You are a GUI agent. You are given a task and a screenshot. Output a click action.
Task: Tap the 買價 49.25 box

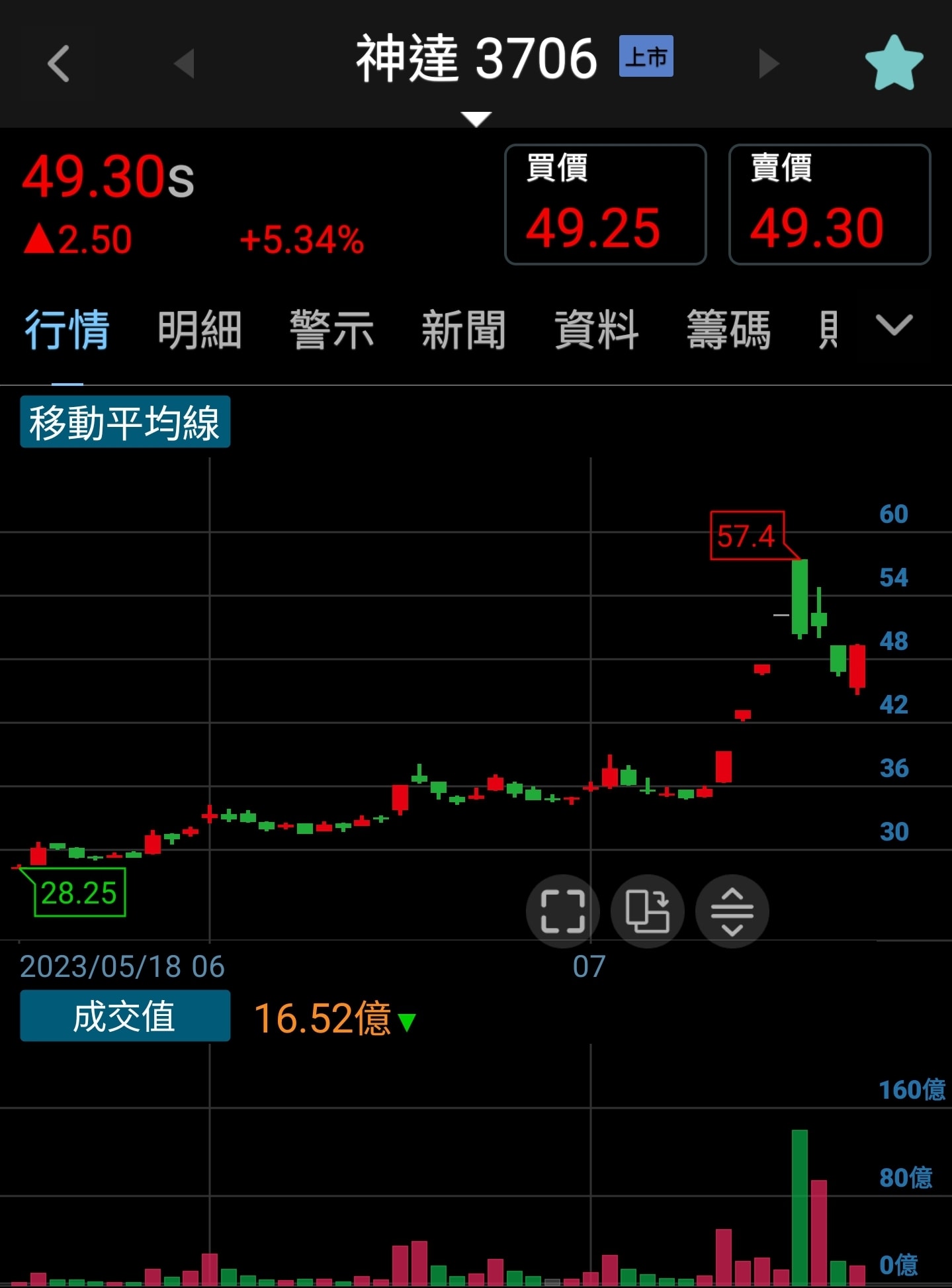tap(605, 205)
